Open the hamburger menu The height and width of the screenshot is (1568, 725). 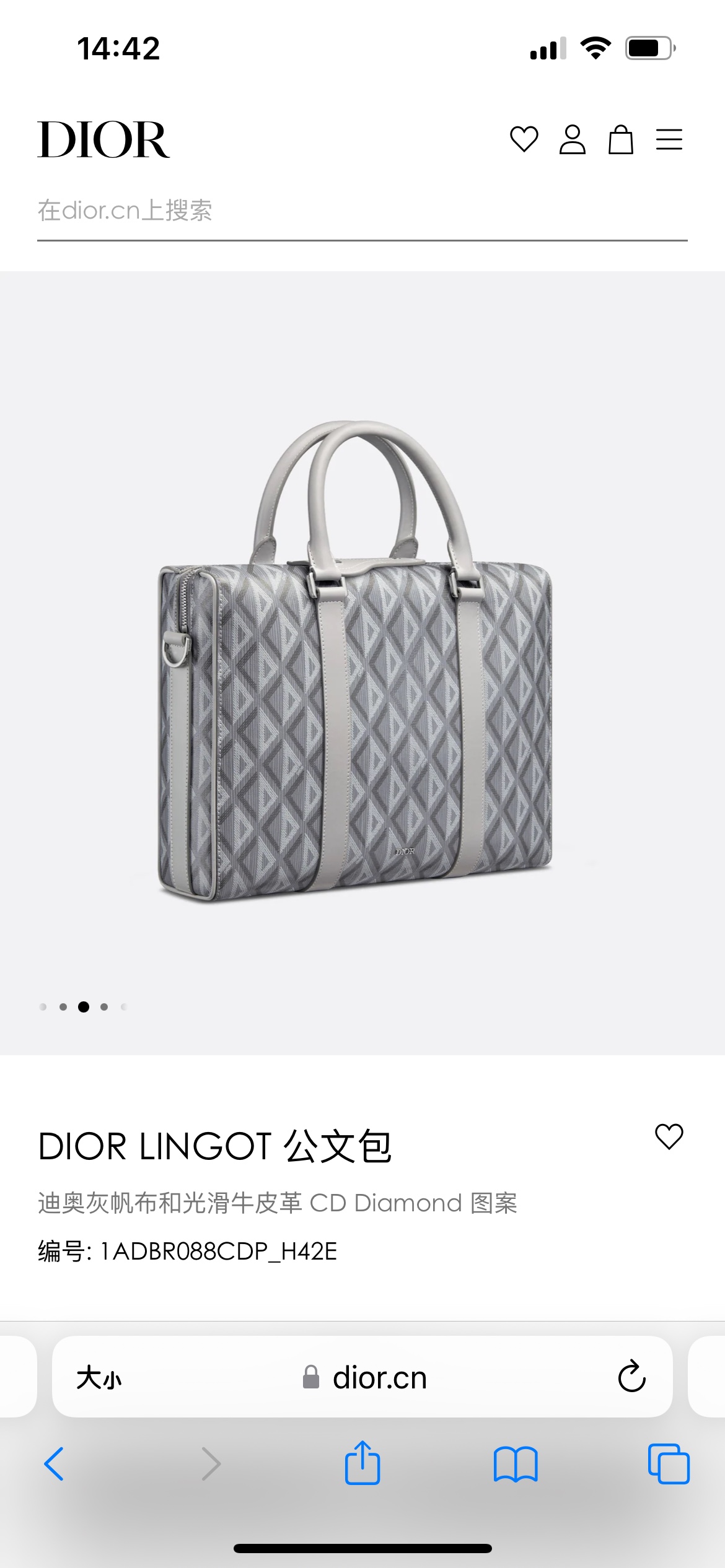tap(669, 139)
